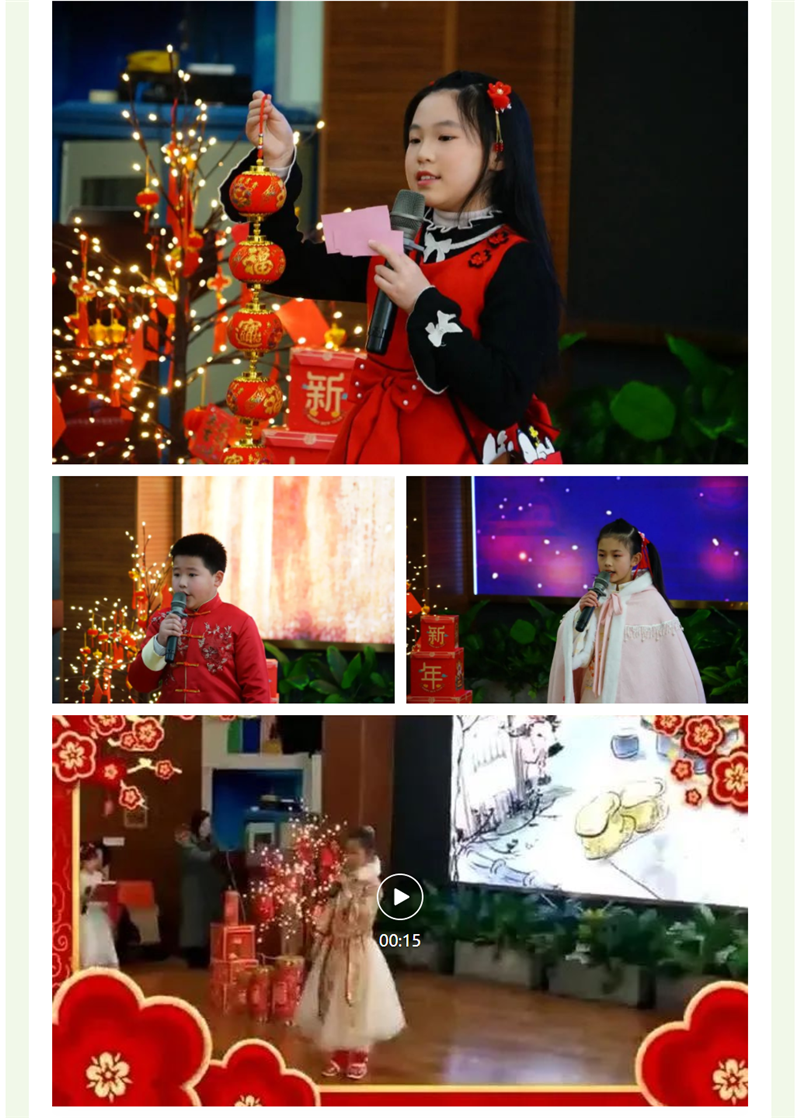Open photo of boy in red jacket
Screen dimensions: 800x1118
(x=224, y=589)
